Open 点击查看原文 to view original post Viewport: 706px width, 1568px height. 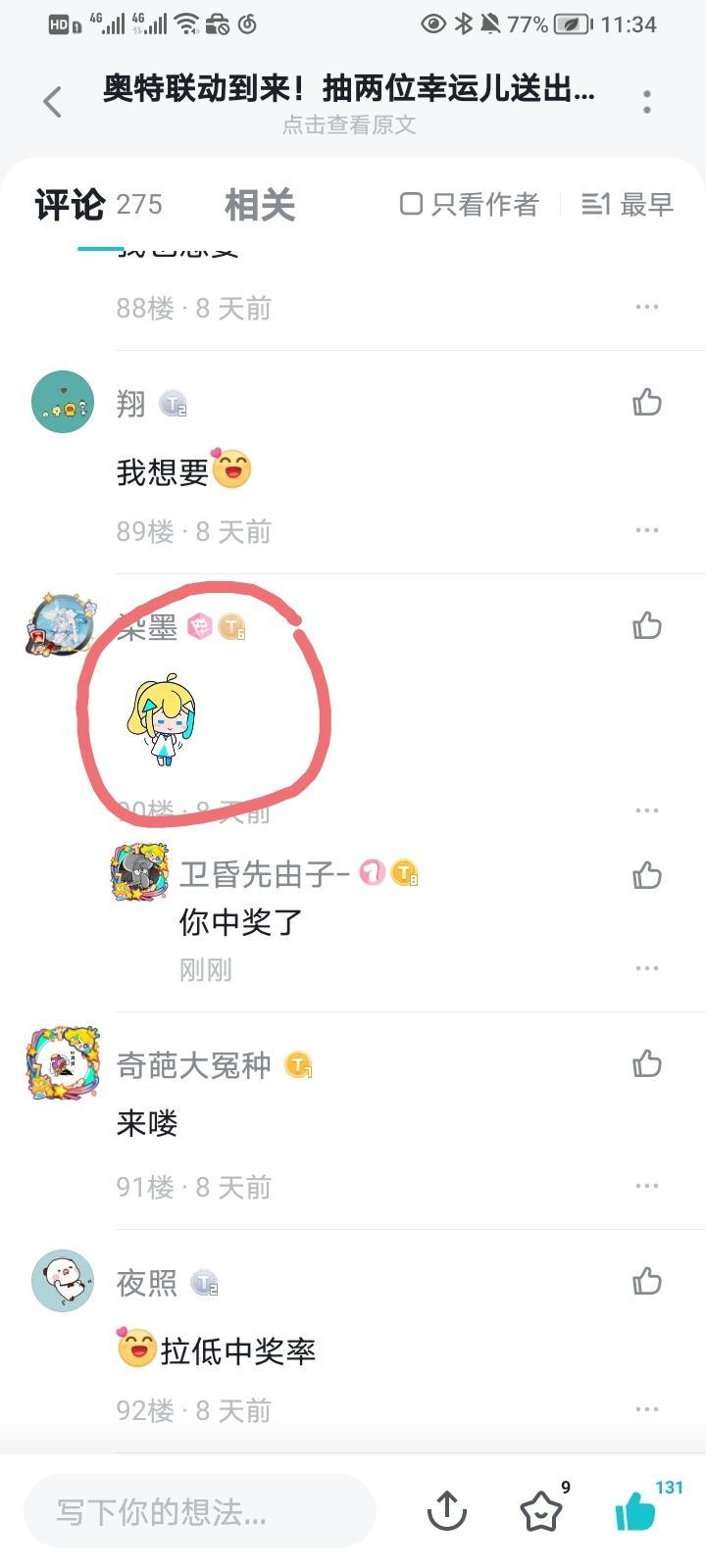[x=351, y=124]
